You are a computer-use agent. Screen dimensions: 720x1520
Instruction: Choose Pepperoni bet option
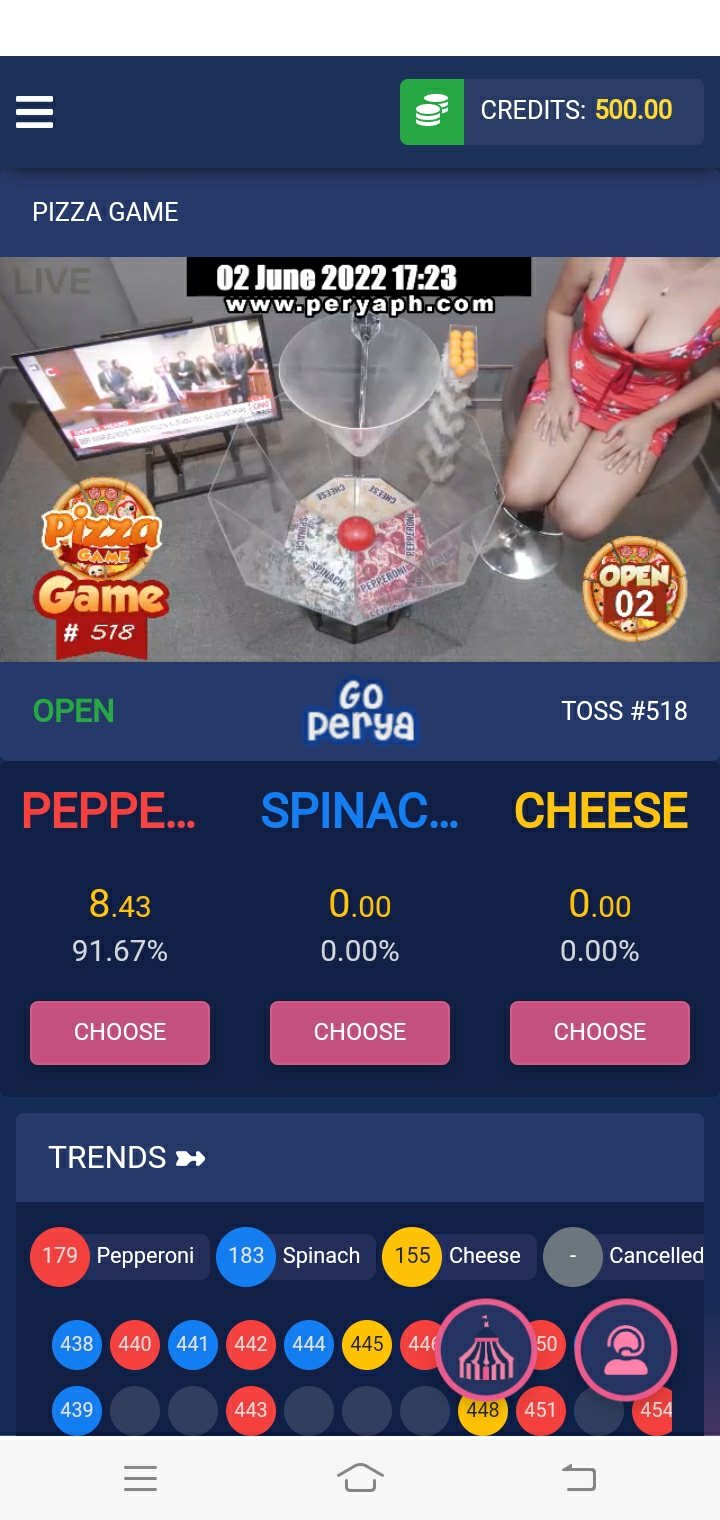[x=120, y=1032]
